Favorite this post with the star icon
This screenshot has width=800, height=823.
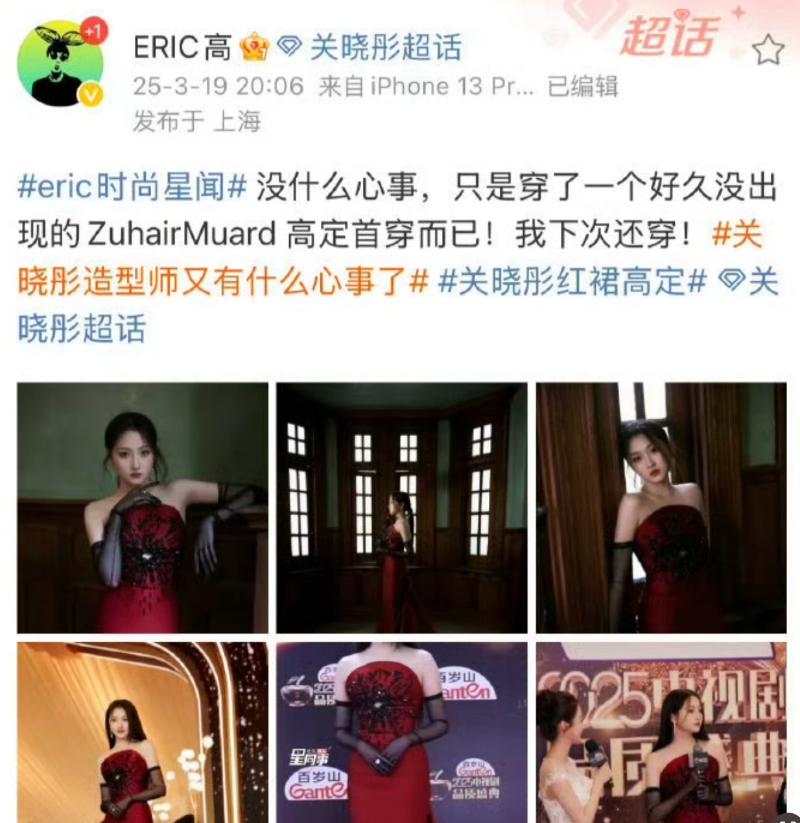[767, 49]
